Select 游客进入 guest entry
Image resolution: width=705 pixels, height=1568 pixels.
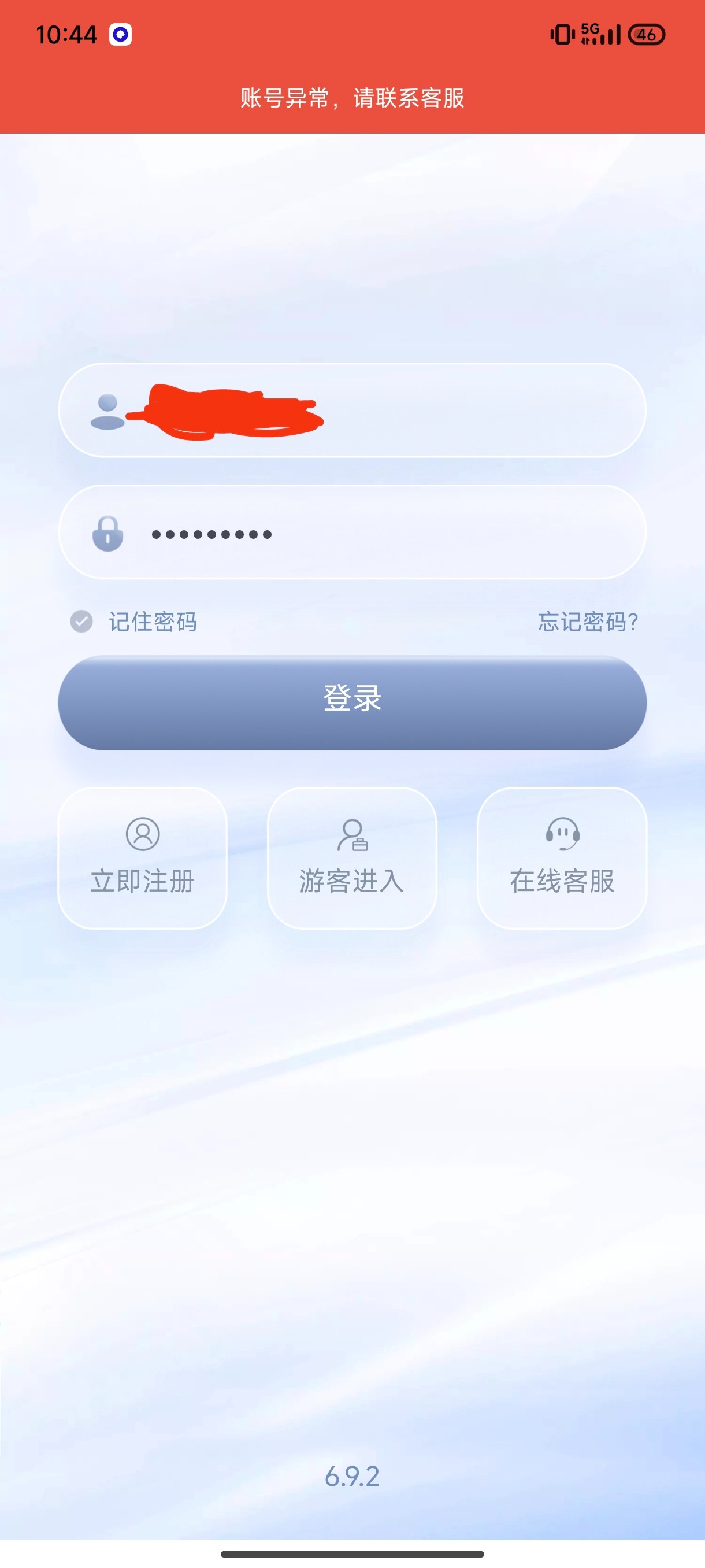click(352, 857)
